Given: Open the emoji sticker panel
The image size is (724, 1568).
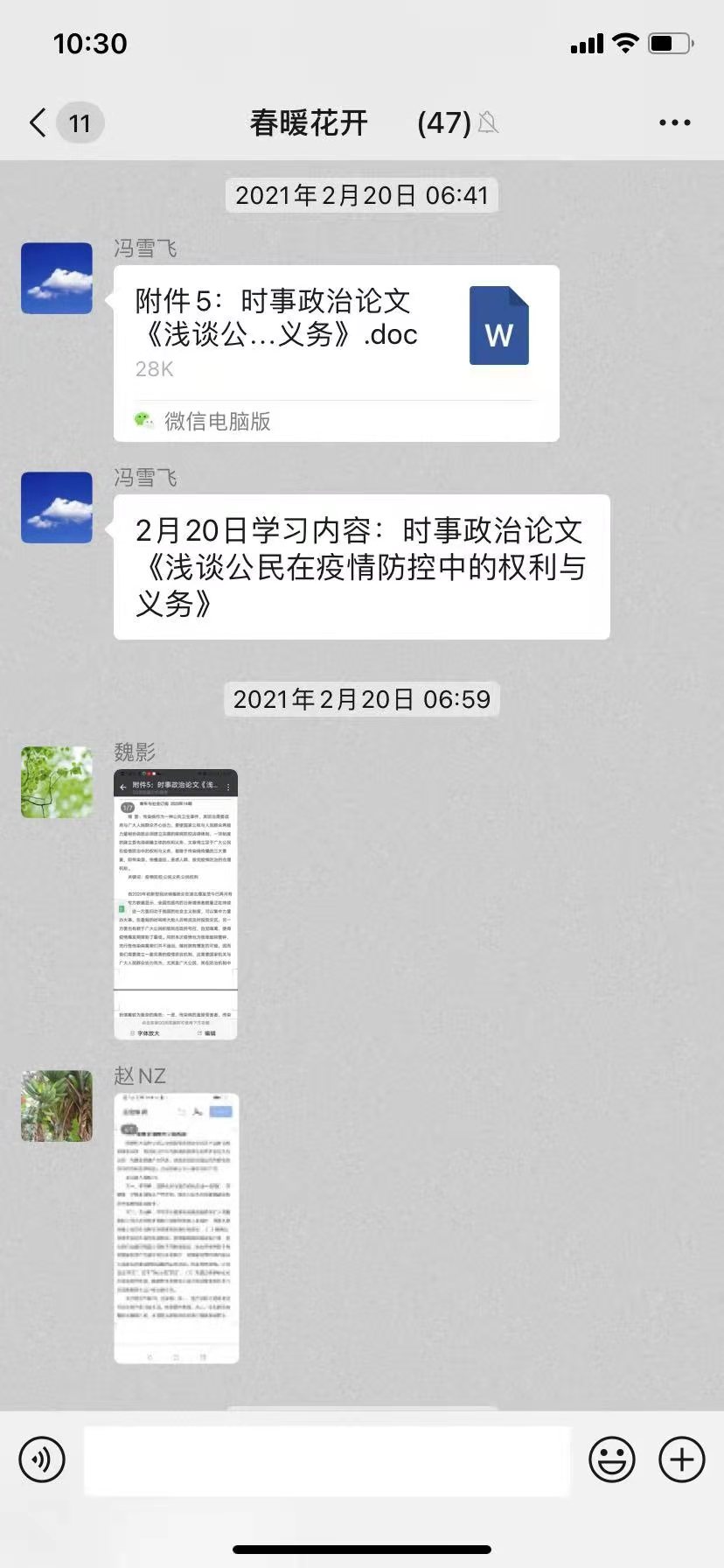Looking at the screenshot, I should click(611, 1459).
